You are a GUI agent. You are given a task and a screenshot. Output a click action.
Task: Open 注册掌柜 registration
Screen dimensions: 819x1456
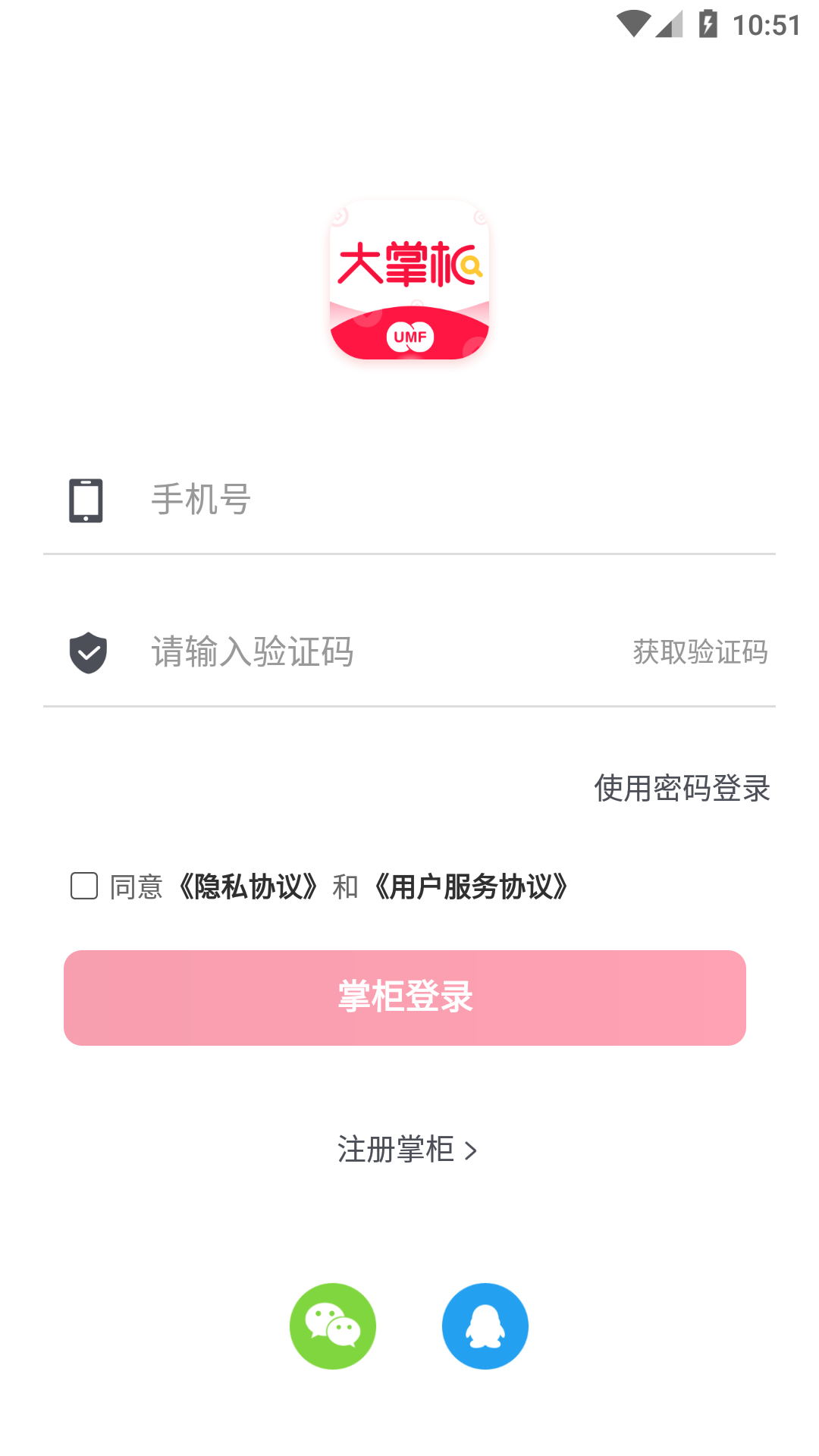pyautogui.click(x=407, y=1150)
